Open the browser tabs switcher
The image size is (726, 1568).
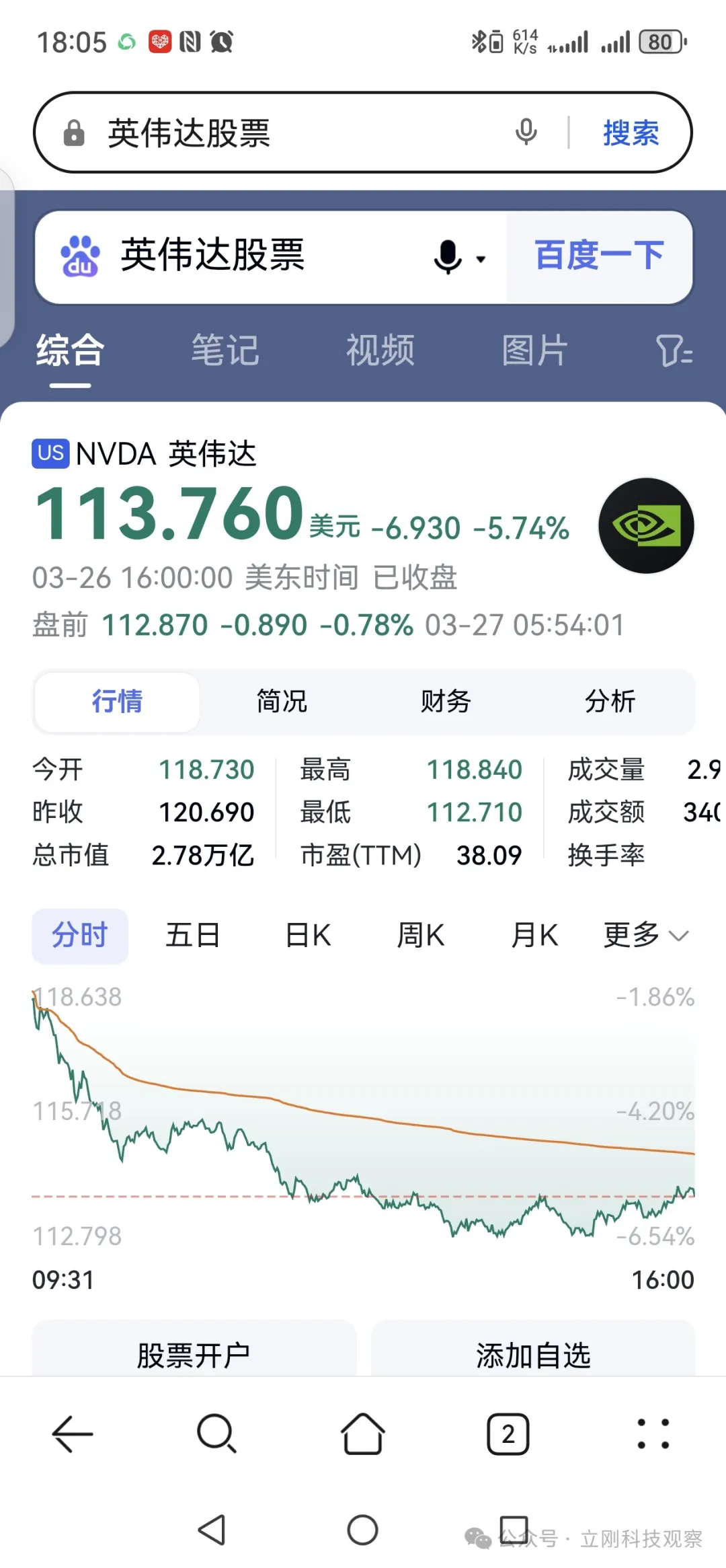(508, 1434)
